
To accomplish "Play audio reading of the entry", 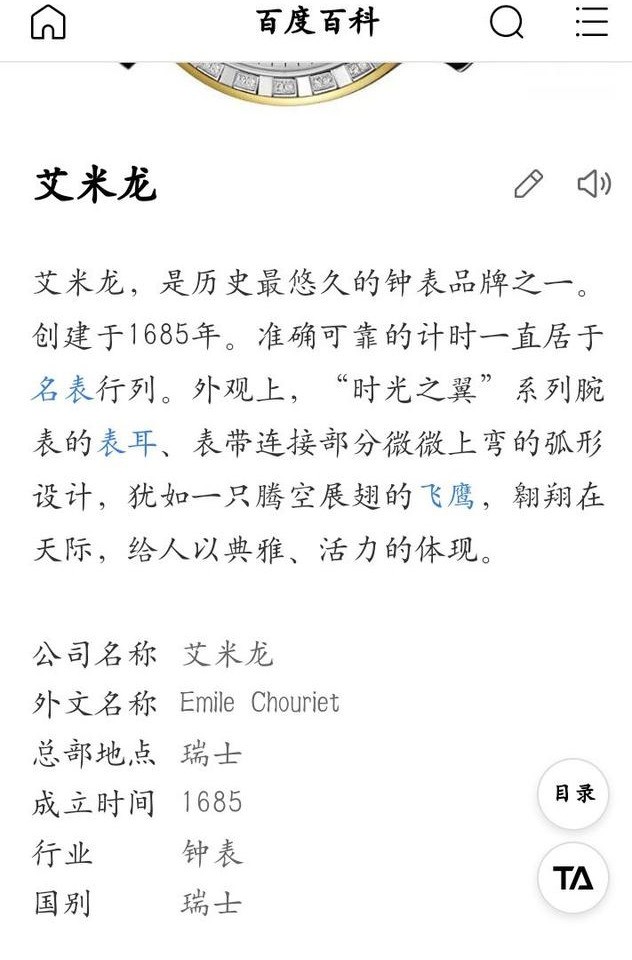I will [x=593, y=184].
